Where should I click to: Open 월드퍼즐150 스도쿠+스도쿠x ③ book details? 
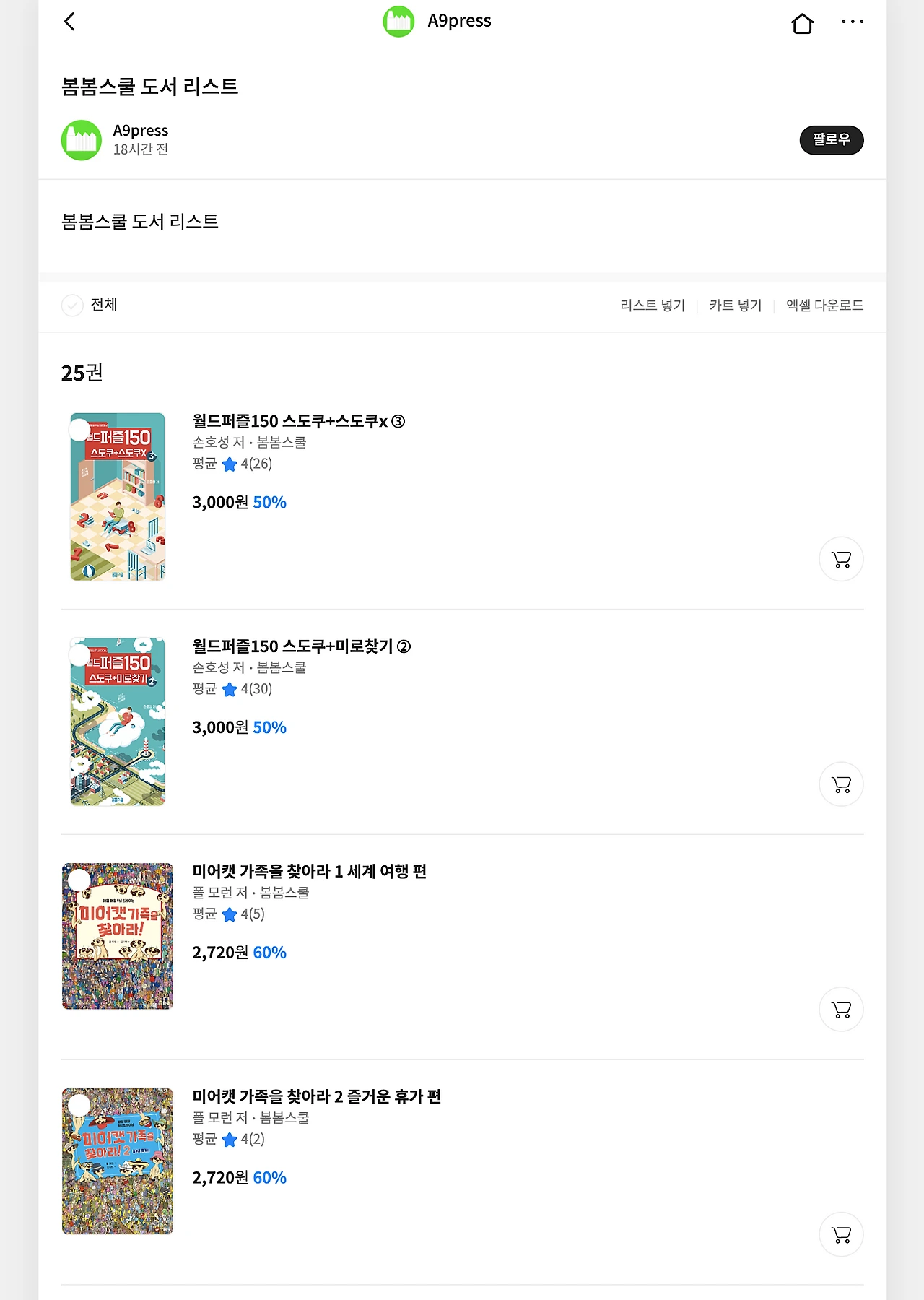298,421
